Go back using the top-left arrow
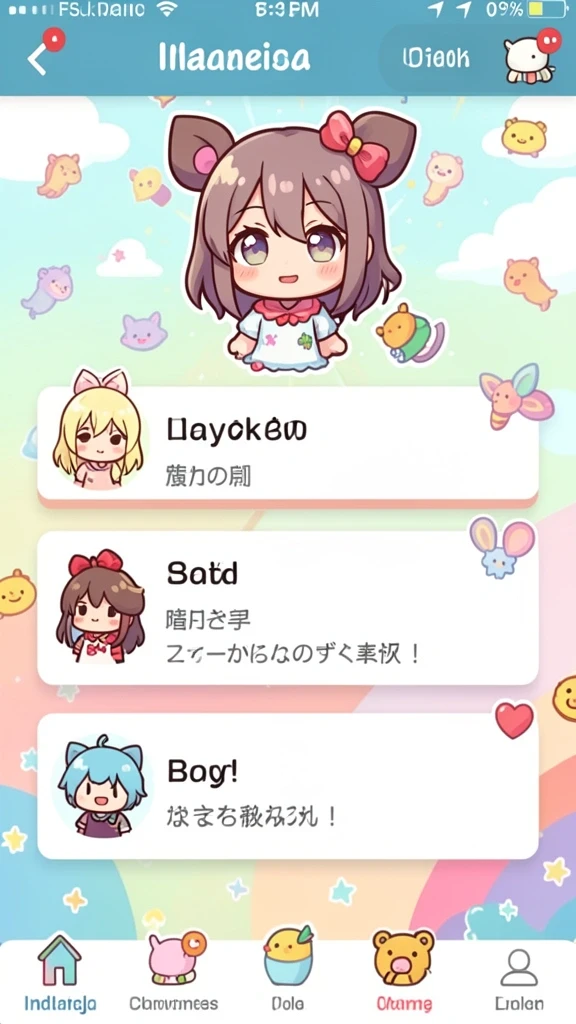Image resolution: width=576 pixels, height=1024 pixels. (x=38, y=59)
